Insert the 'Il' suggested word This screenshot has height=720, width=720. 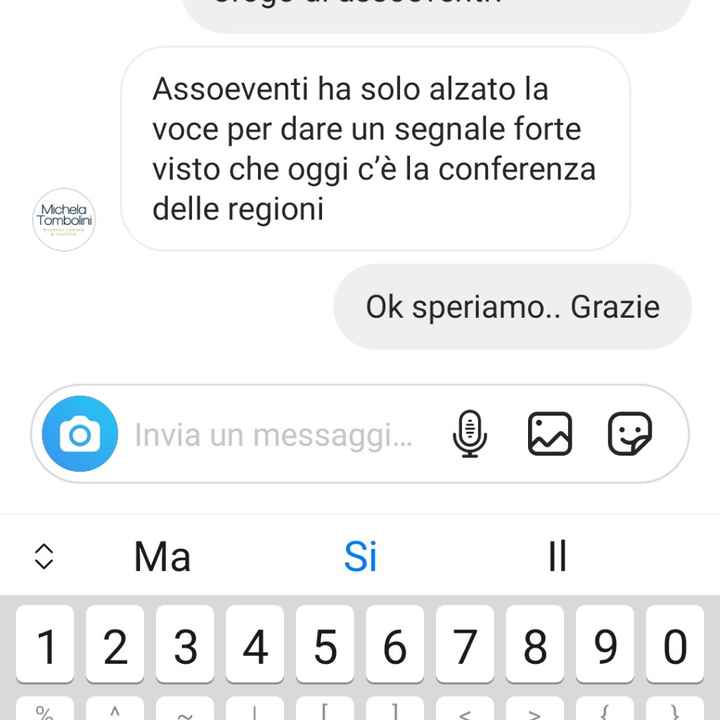[x=557, y=556]
